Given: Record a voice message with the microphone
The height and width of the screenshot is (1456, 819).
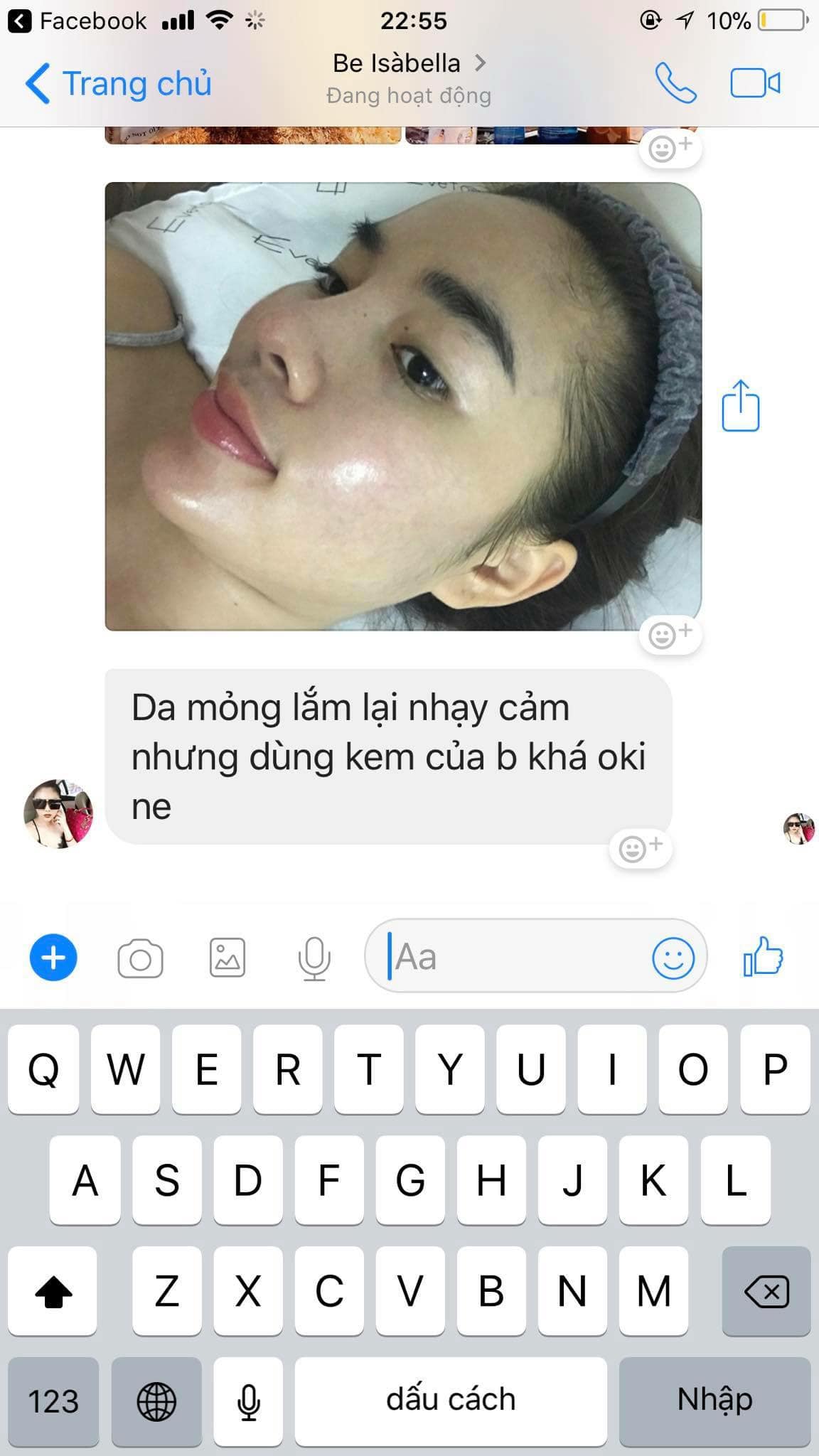Looking at the screenshot, I should (314, 958).
